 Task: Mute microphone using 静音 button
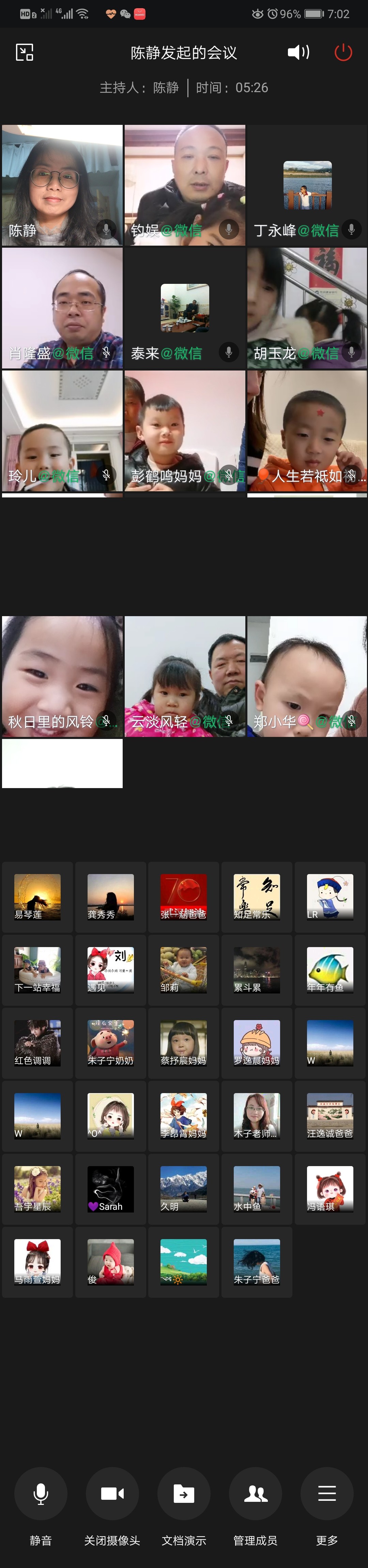point(41,1494)
